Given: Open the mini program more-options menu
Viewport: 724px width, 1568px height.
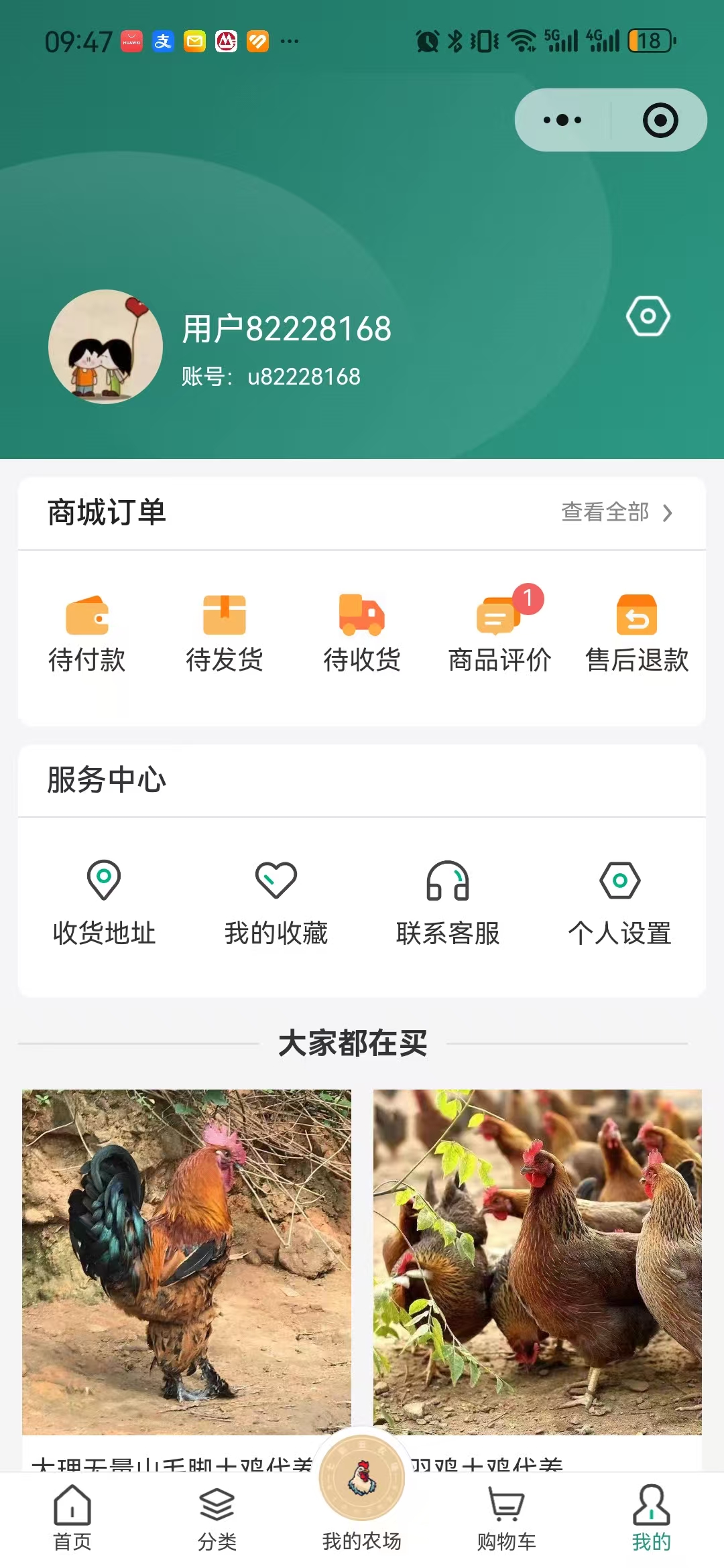Looking at the screenshot, I should click(562, 121).
